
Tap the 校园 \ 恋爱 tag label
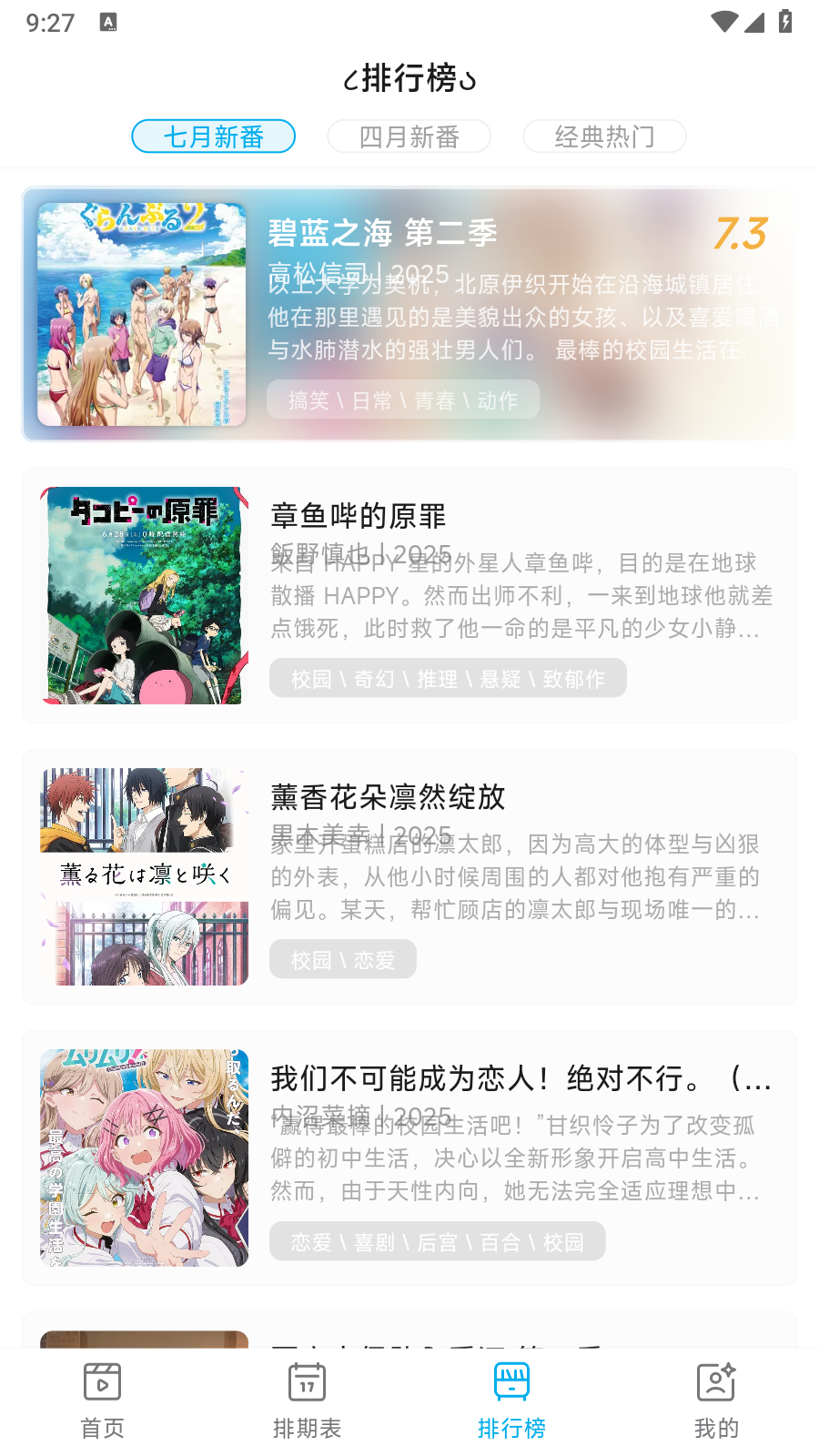[343, 959]
